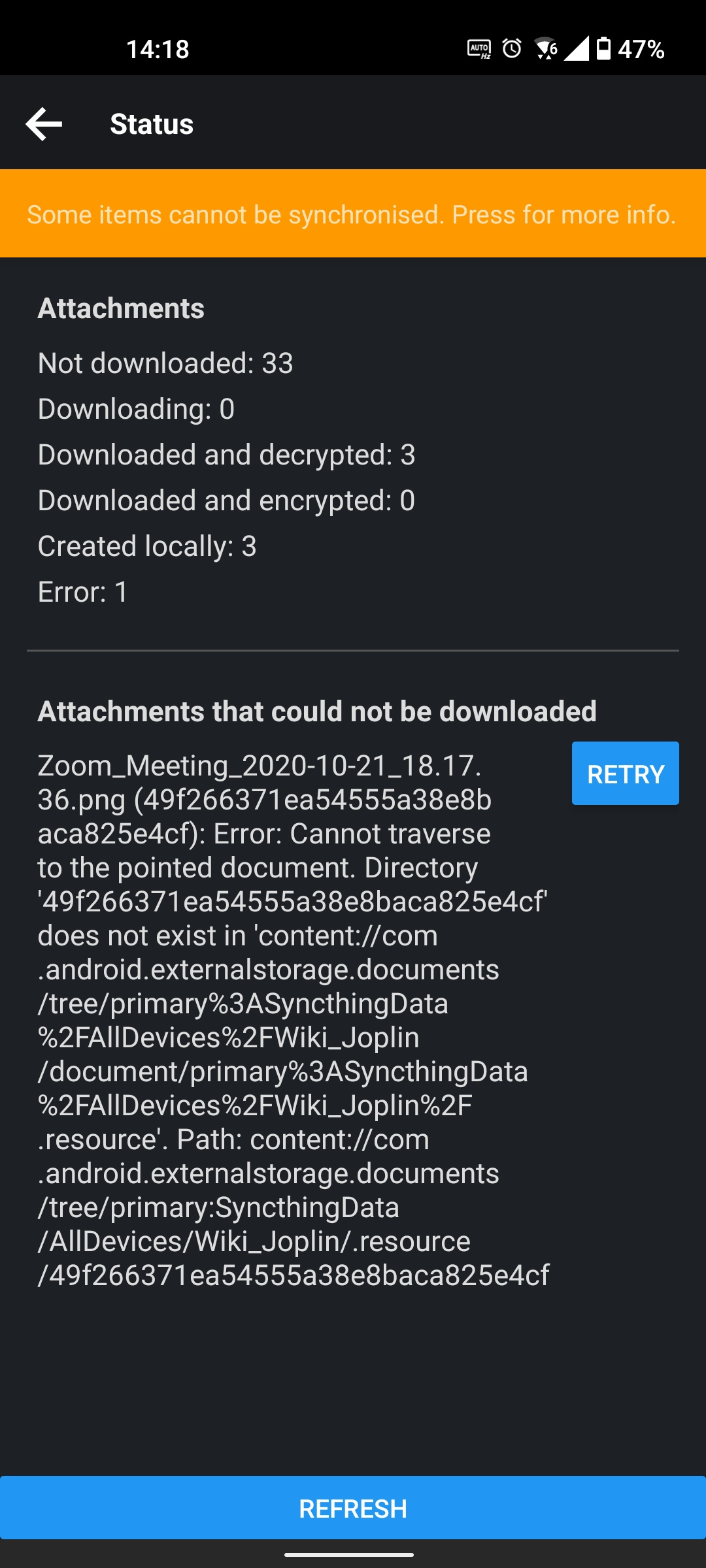The width and height of the screenshot is (706, 1568).
Task: Tap the Refresh button
Action: coord(353,1508)
